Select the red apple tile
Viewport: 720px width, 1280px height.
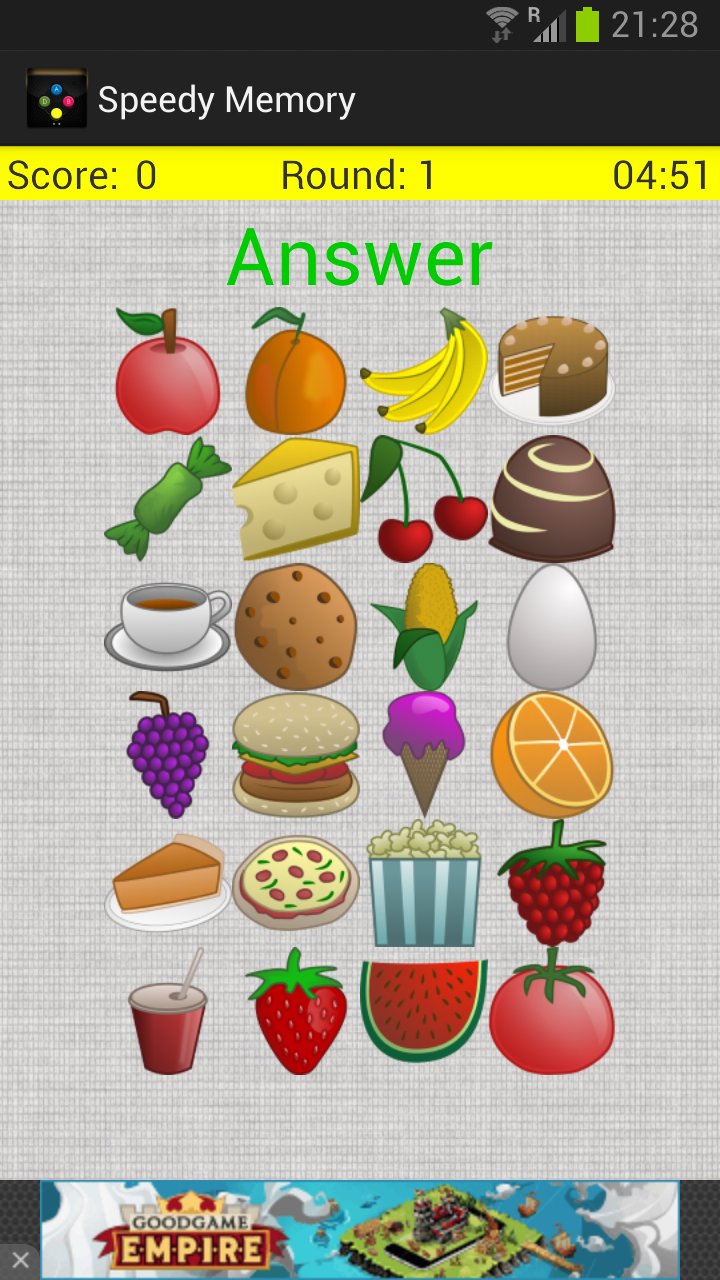167,371
